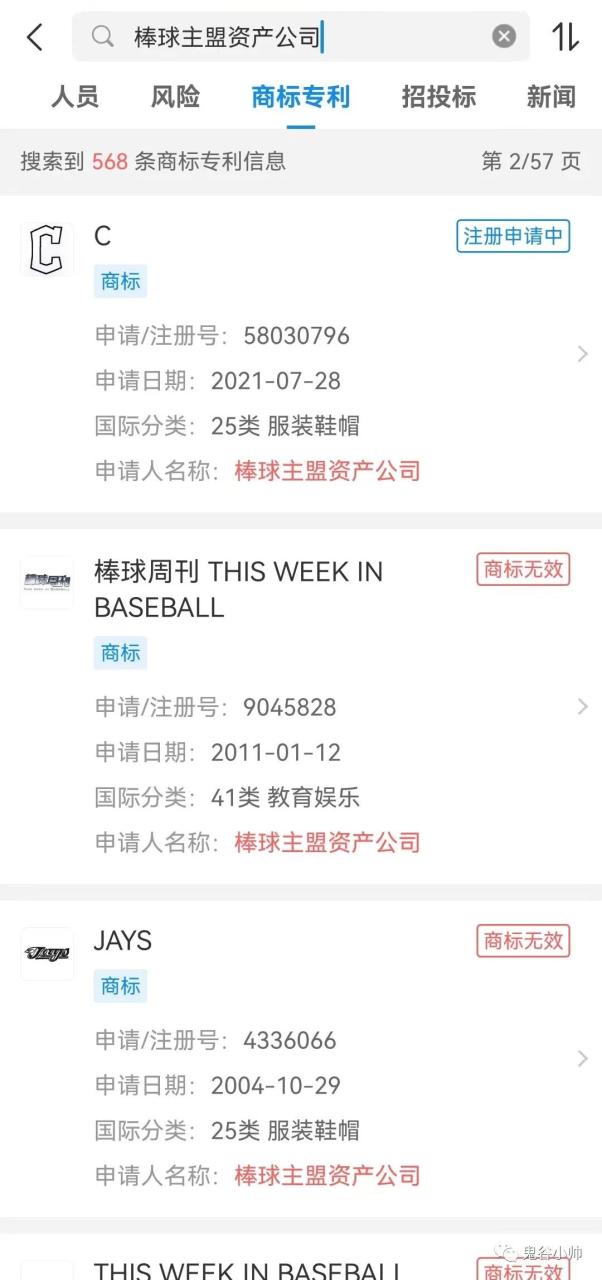Go back using the top-left arrow
Screen dimensions: 602x1280
click(35, 38)
